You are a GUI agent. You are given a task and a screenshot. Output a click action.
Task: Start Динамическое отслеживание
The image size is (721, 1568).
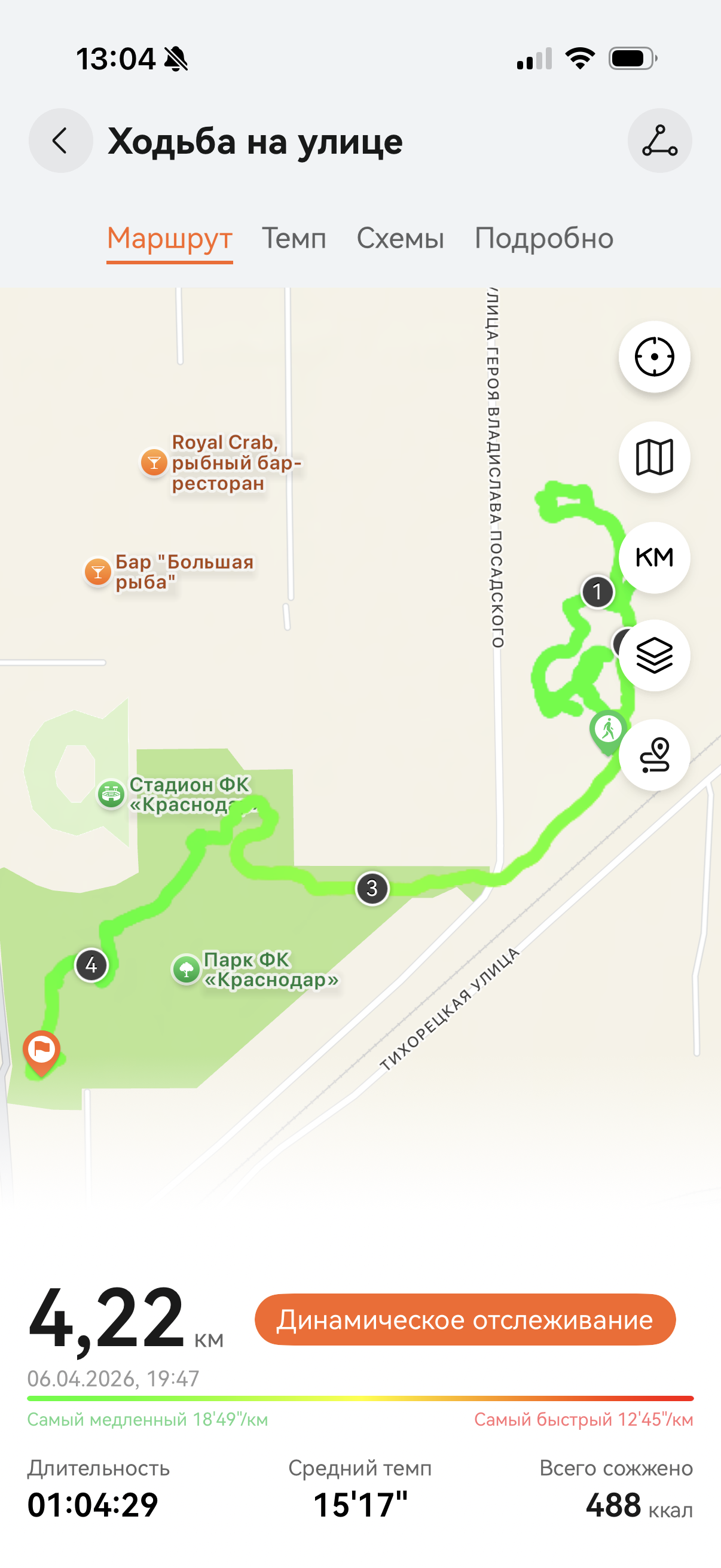click(x=465, y=1320)
